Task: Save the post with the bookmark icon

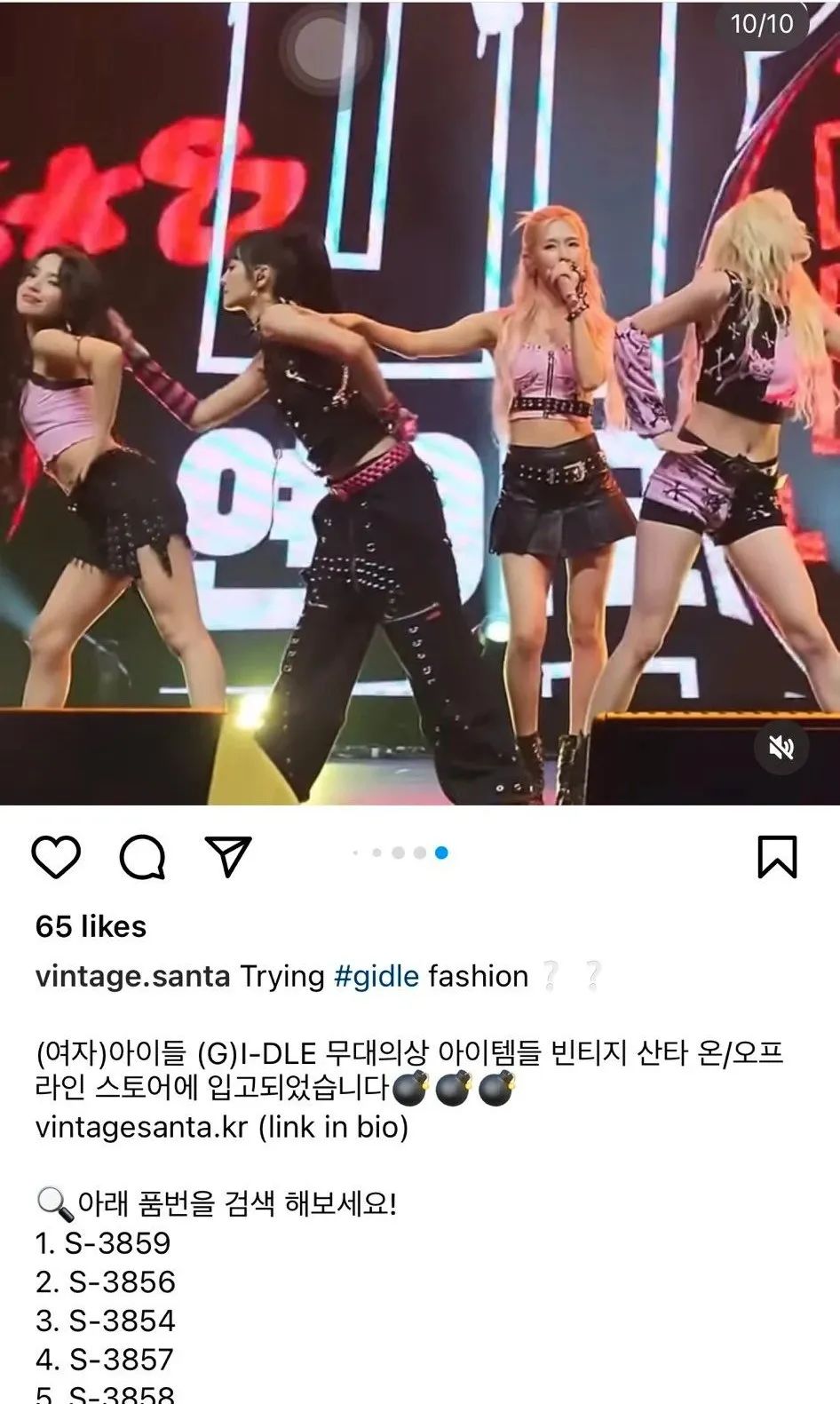Action: 777,856
